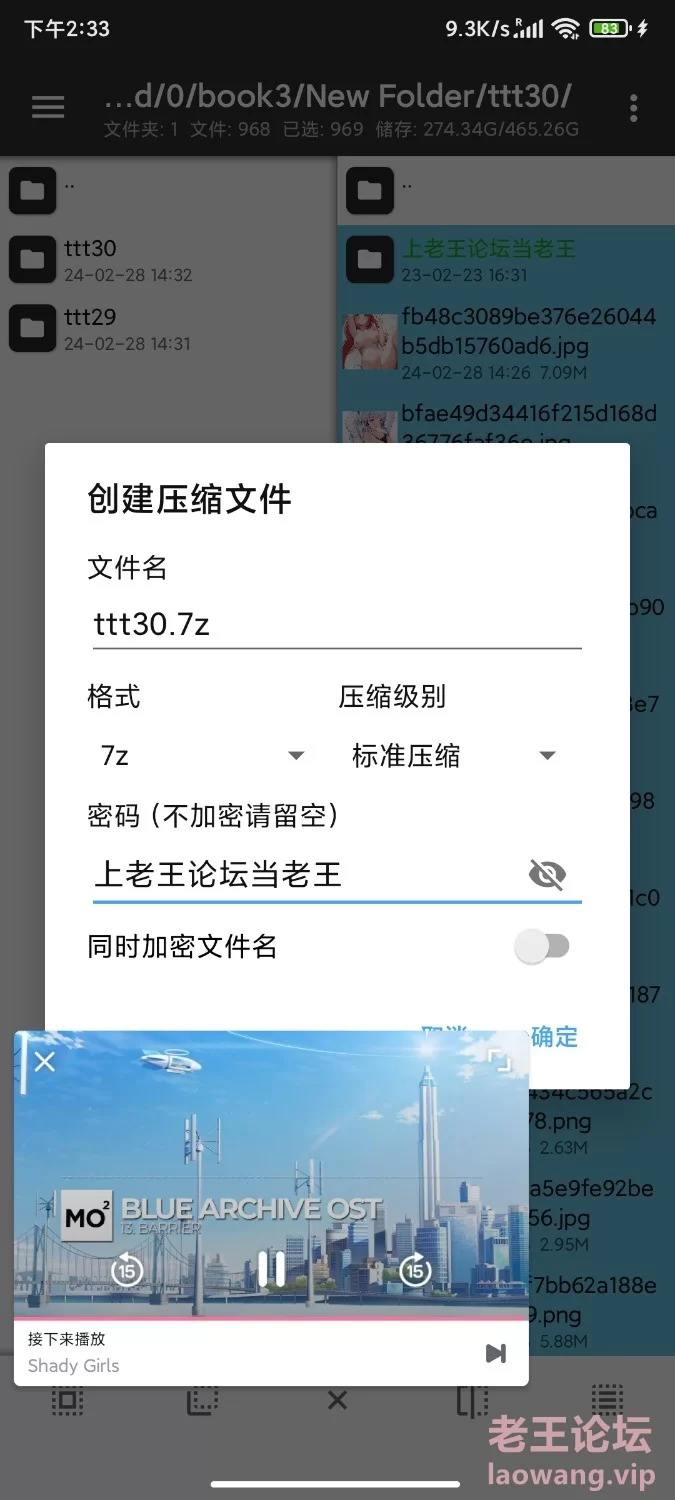Skip to next track Shady Girls

[495, 1353]
